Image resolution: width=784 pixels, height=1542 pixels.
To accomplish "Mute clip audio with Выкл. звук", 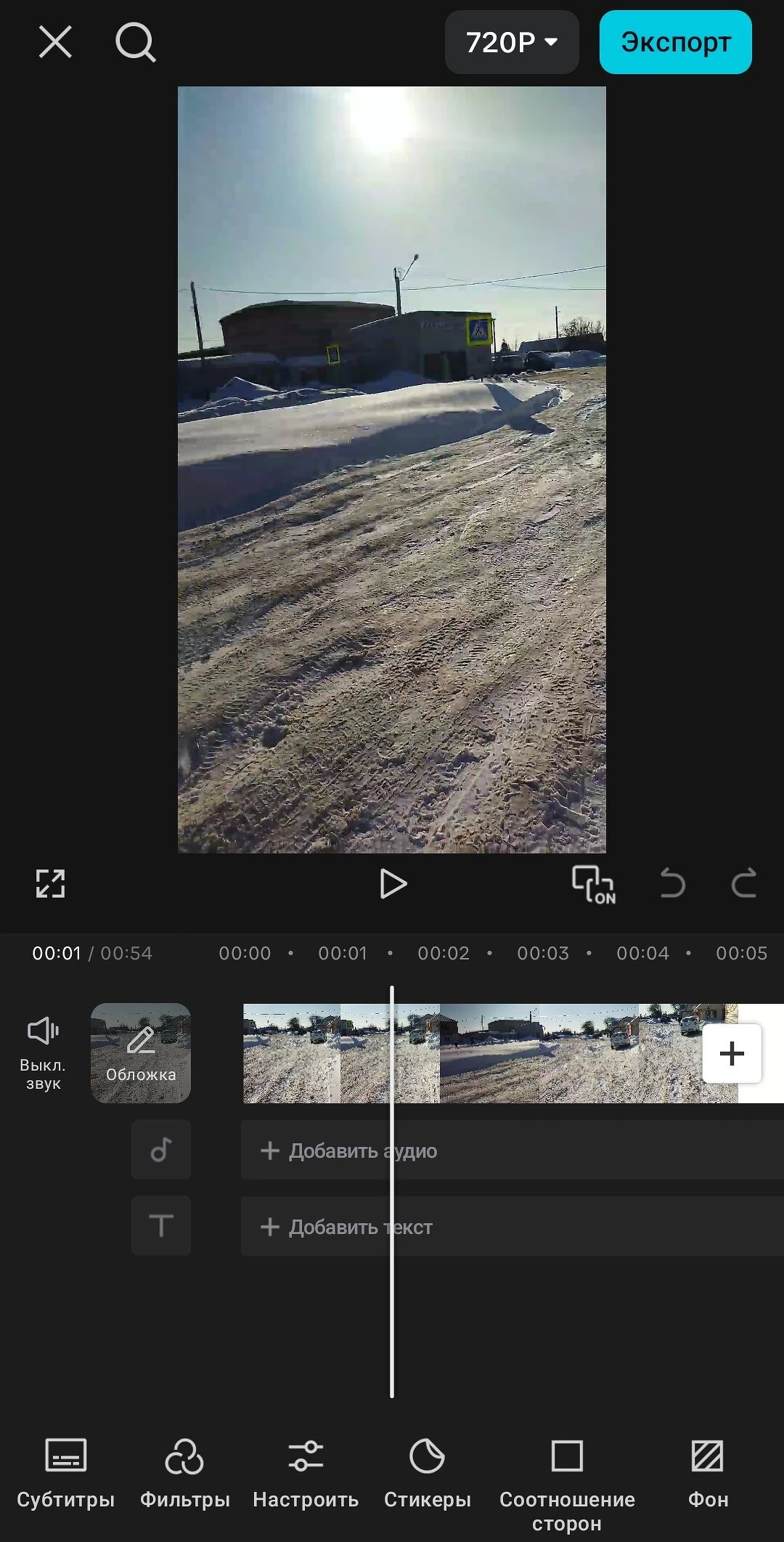I will point(43,1052).
